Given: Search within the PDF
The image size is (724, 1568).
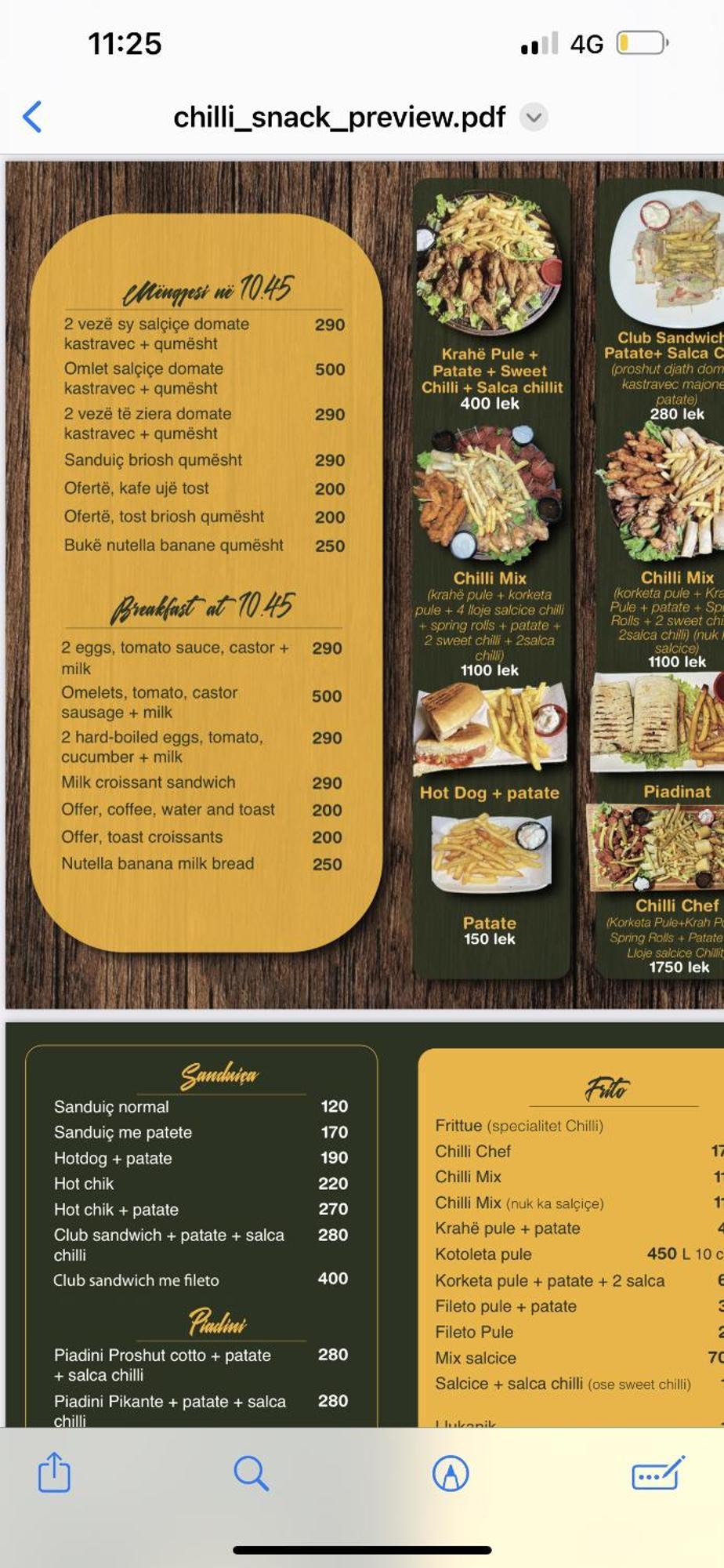Looking at the screenshot, I should (x=251, y=1472).
